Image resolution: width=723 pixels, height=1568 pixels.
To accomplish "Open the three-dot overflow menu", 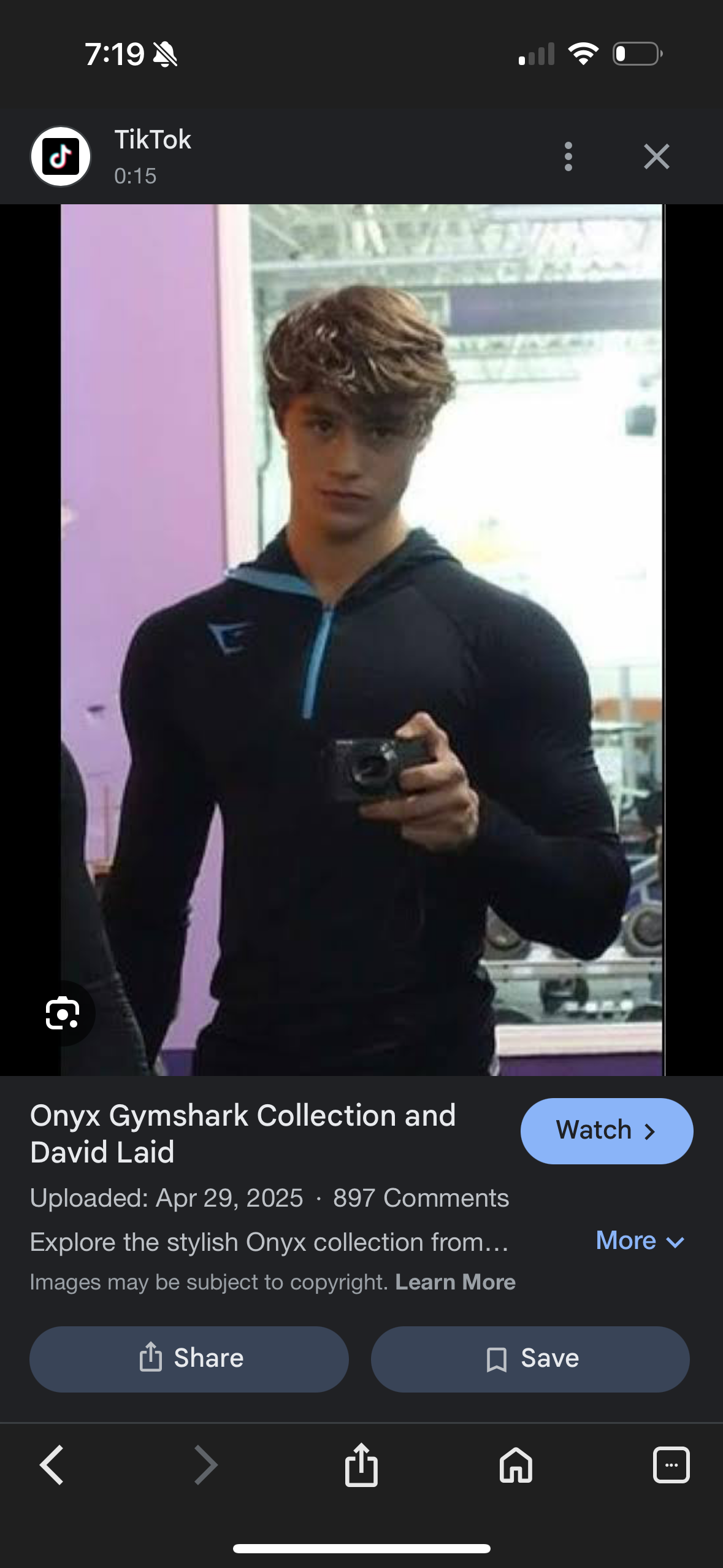I will pyautogui.click(x=568, y=156).
